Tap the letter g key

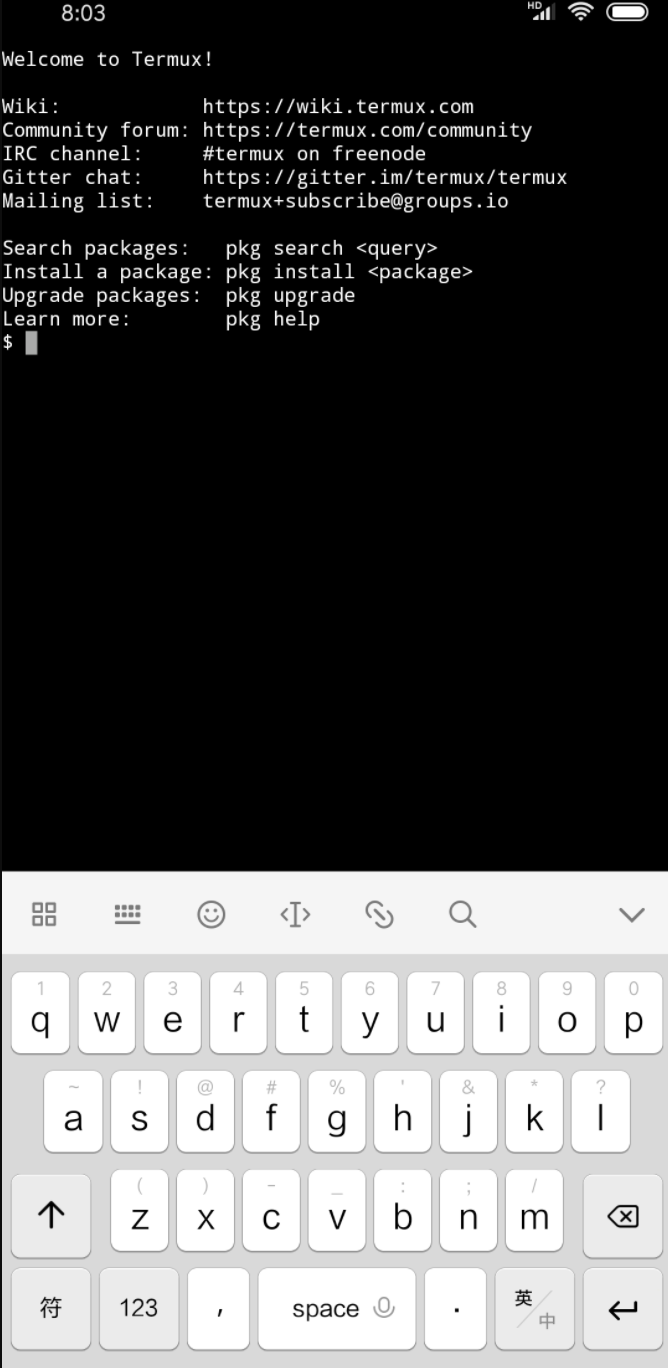(x=337, y=1112)
